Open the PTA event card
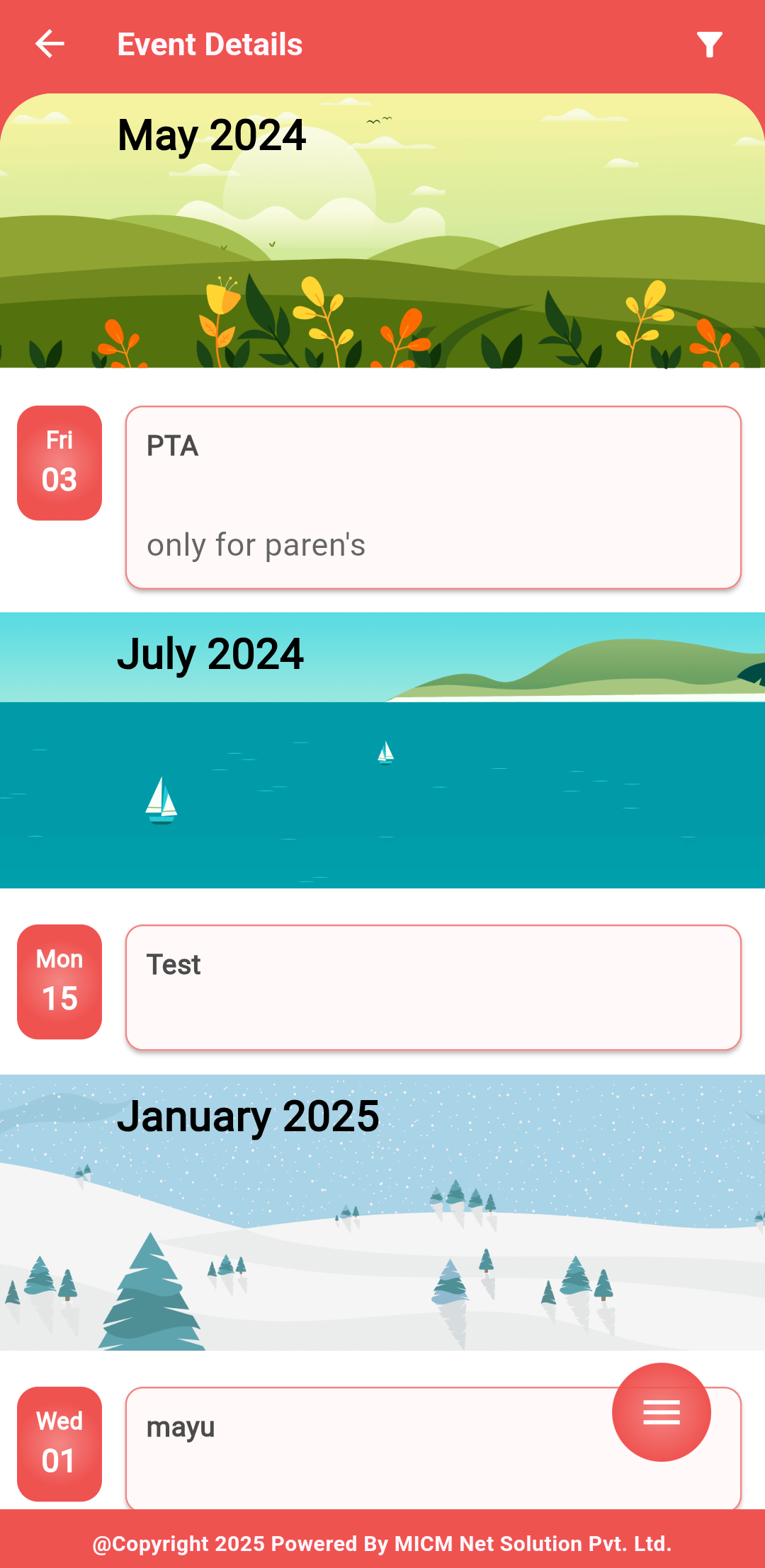 click(433, 497)
